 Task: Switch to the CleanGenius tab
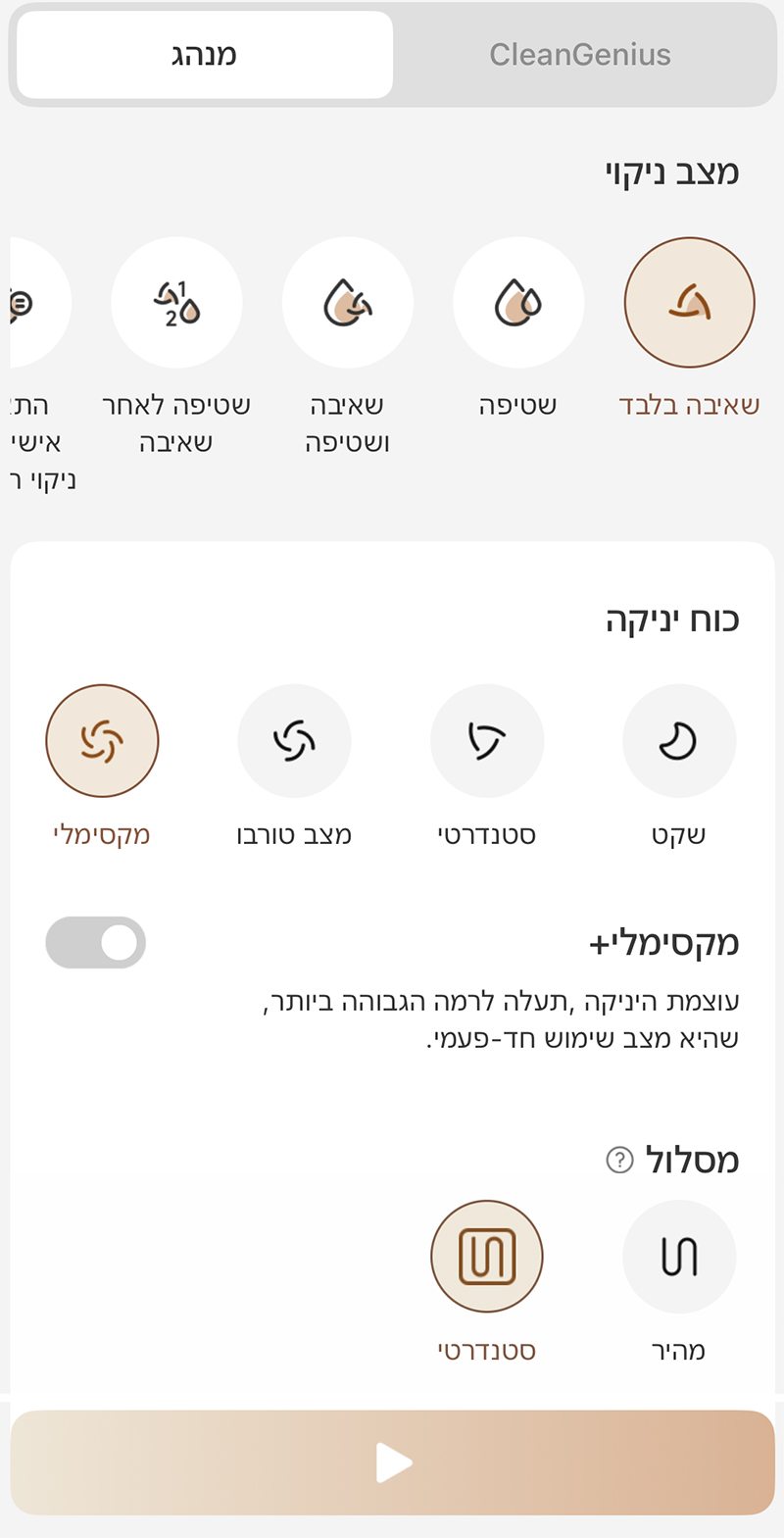click(x=580, y=55)
